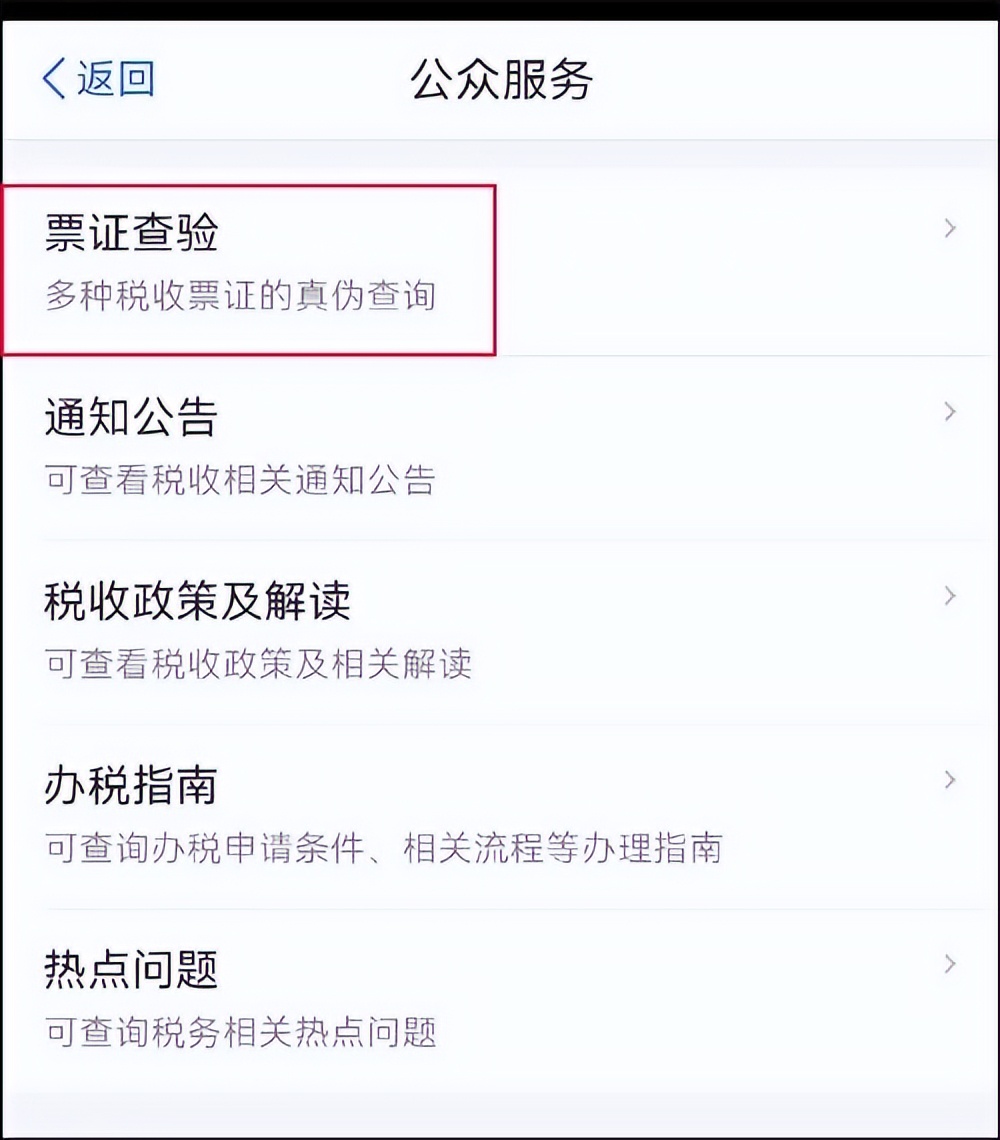
Task: Expand 税收政策及解读 with its chevron
Action: 948,595
